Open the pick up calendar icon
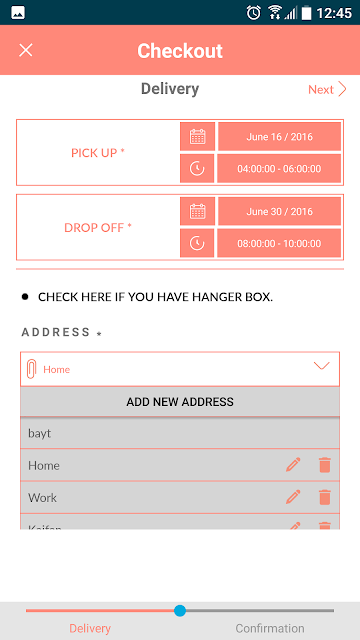The width and height of the screenshot is (360, 640). point(198,136)
